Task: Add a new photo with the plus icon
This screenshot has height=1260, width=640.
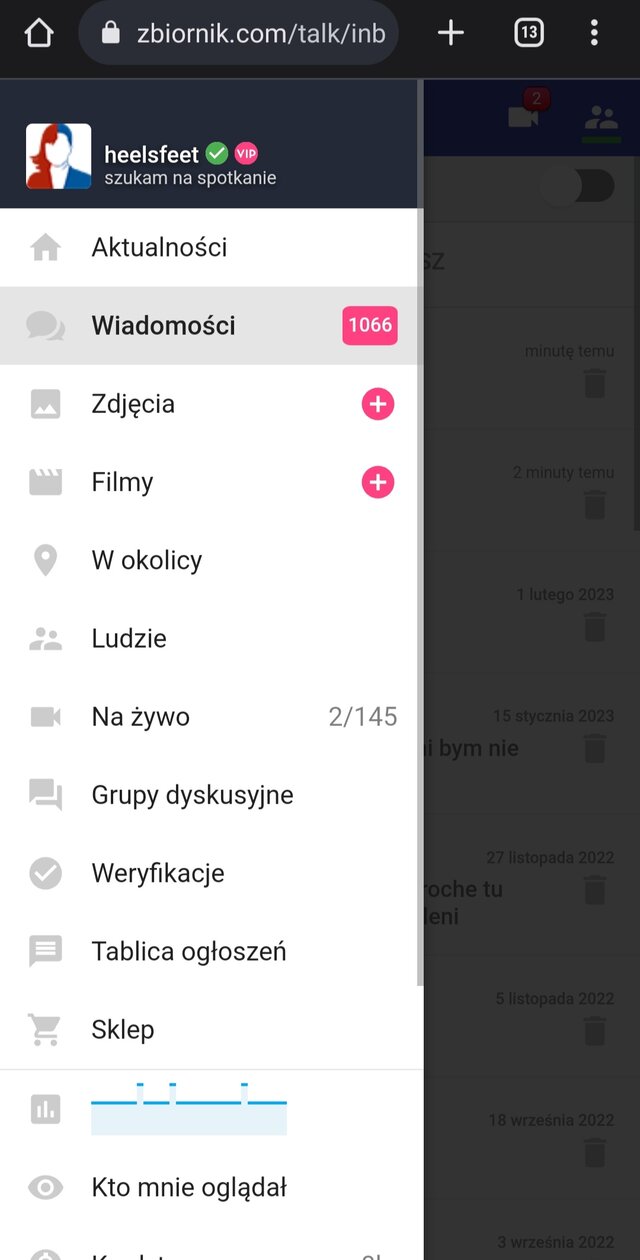Action: click(378, 404)
